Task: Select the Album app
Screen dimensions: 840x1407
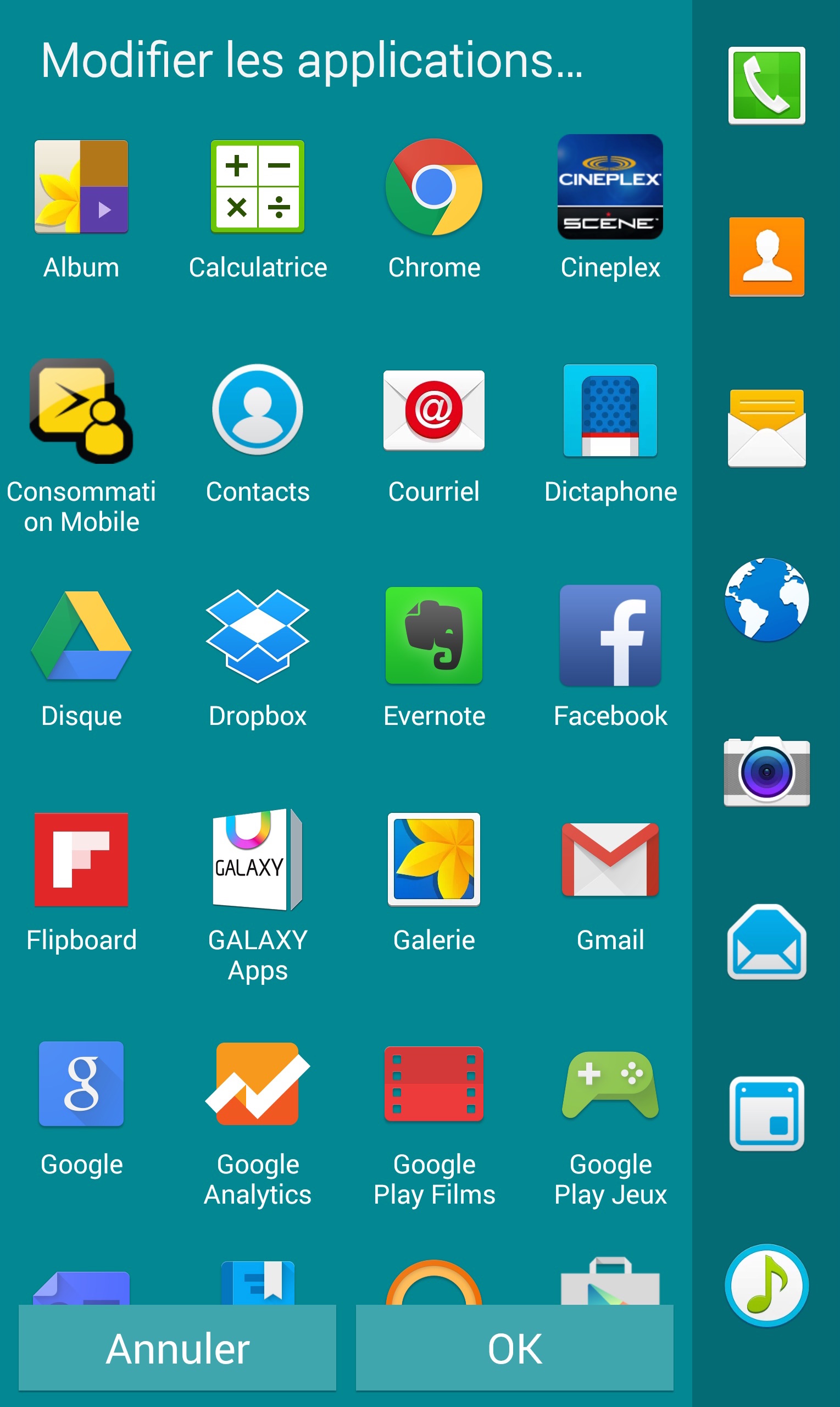Action: point(81,187)
